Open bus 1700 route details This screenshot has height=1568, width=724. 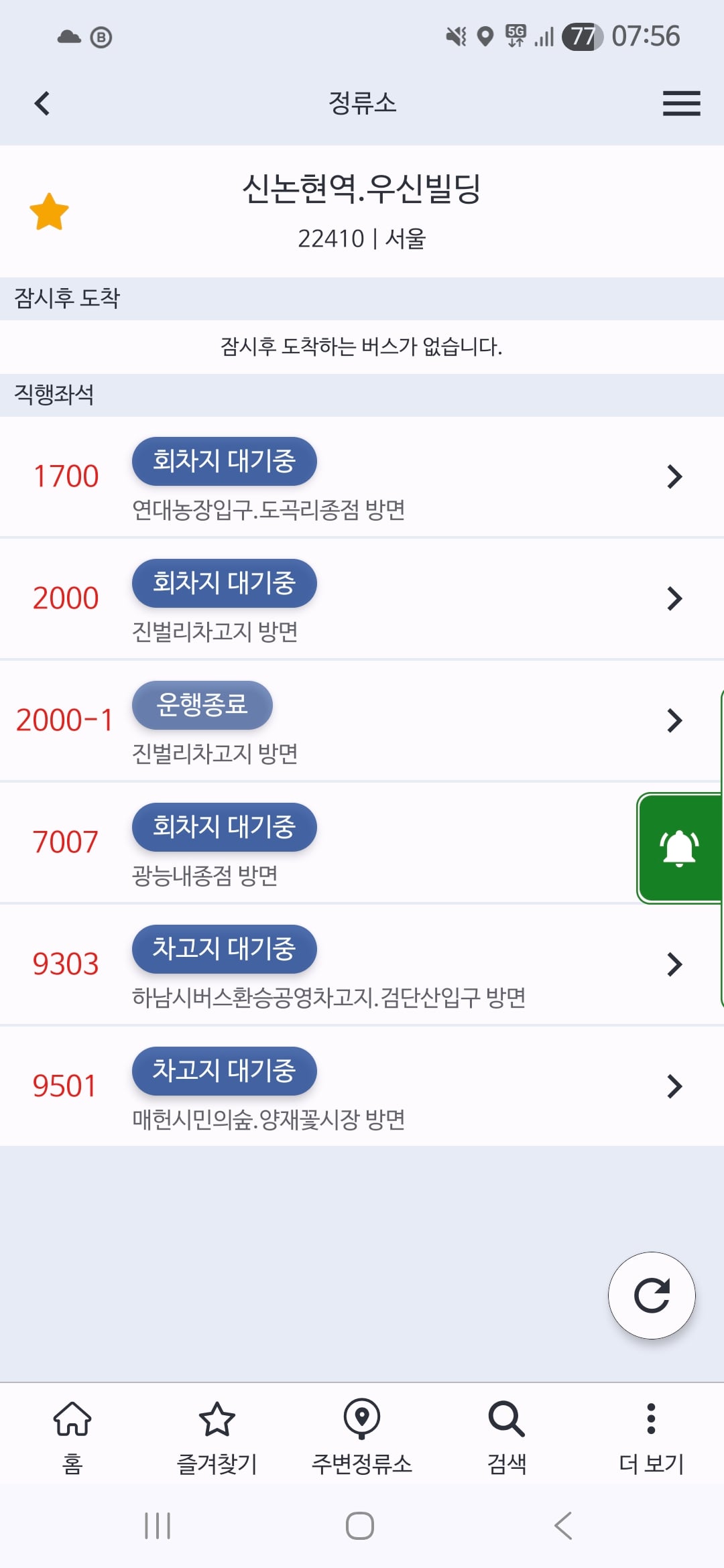362,476
